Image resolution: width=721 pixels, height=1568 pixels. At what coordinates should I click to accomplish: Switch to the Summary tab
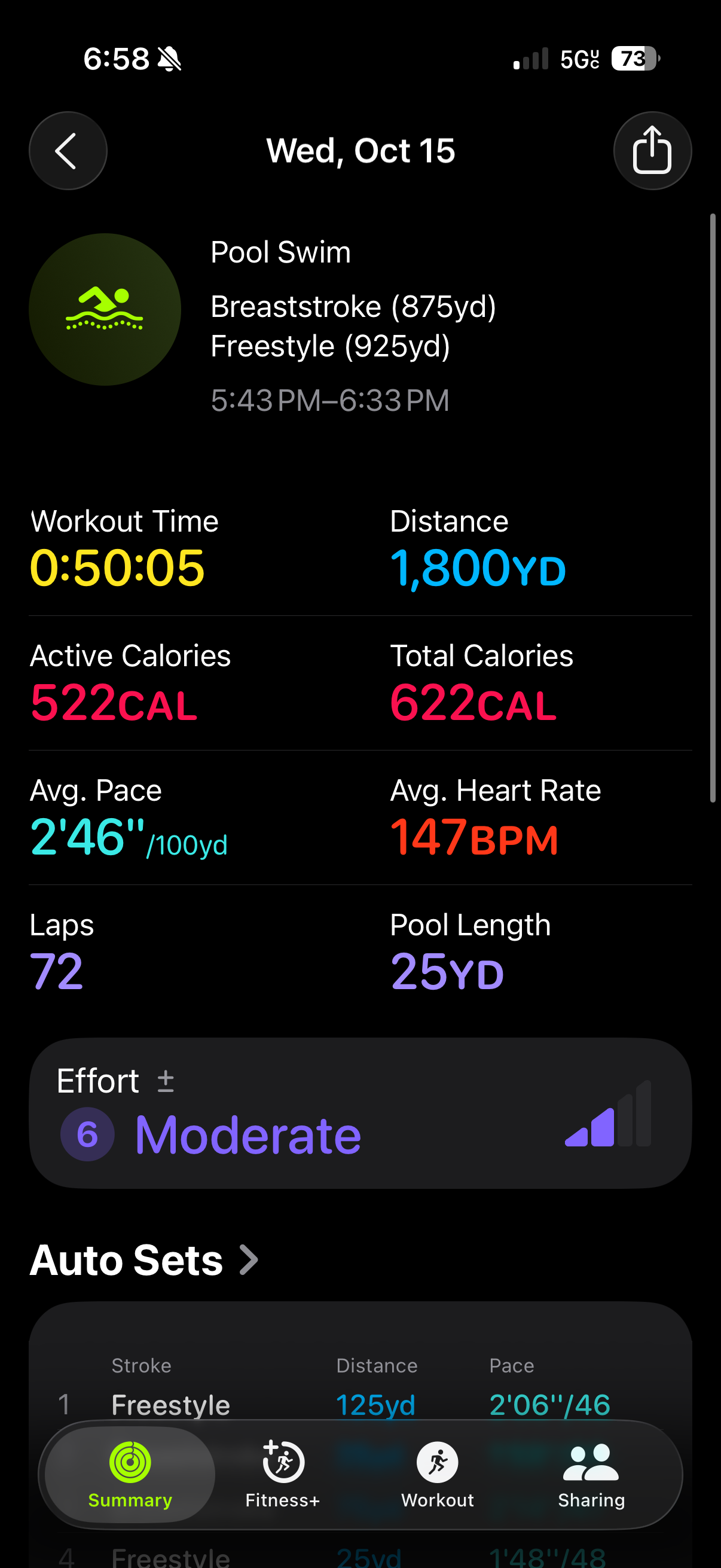tap(130, 1474)
